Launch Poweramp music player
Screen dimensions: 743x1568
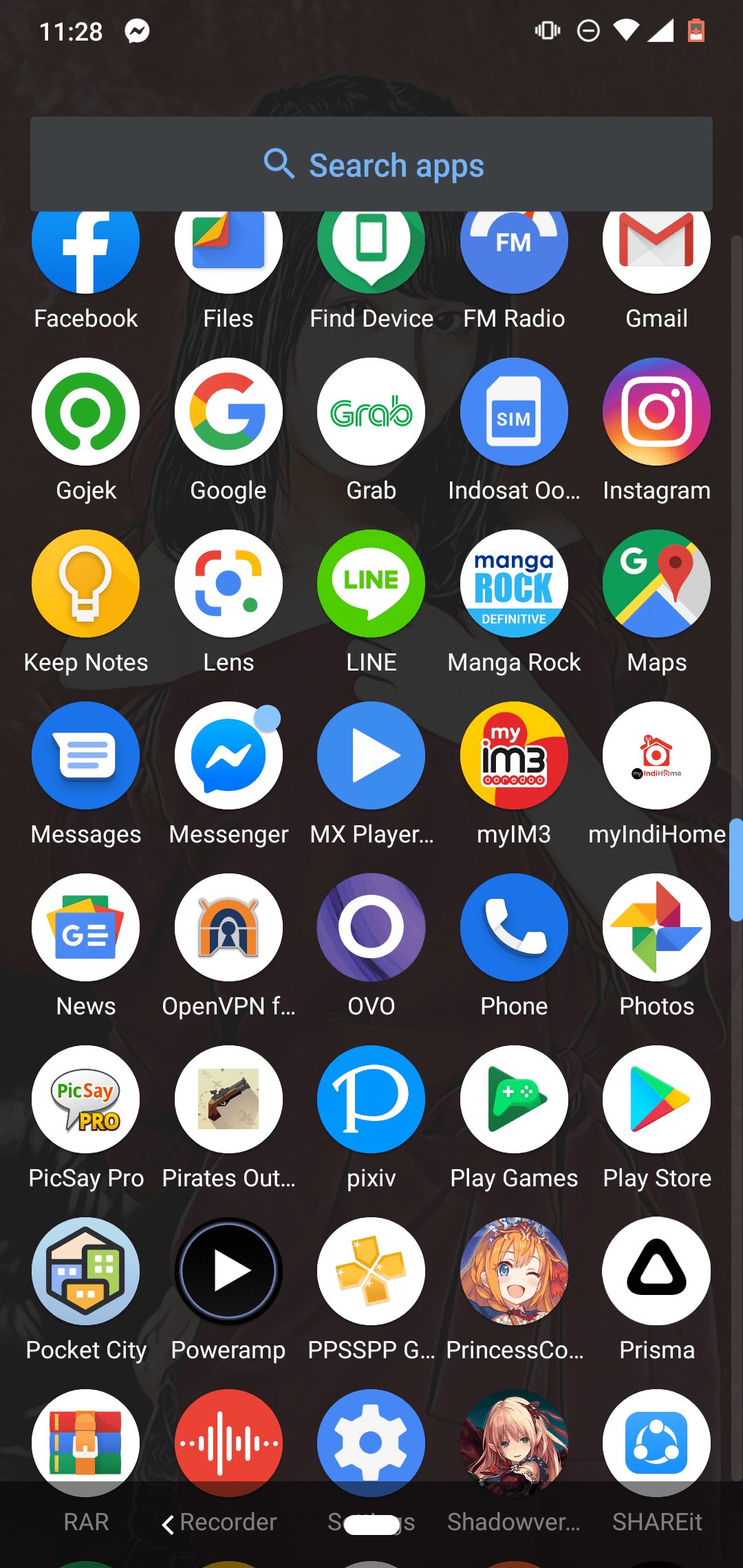point(228,1272)
